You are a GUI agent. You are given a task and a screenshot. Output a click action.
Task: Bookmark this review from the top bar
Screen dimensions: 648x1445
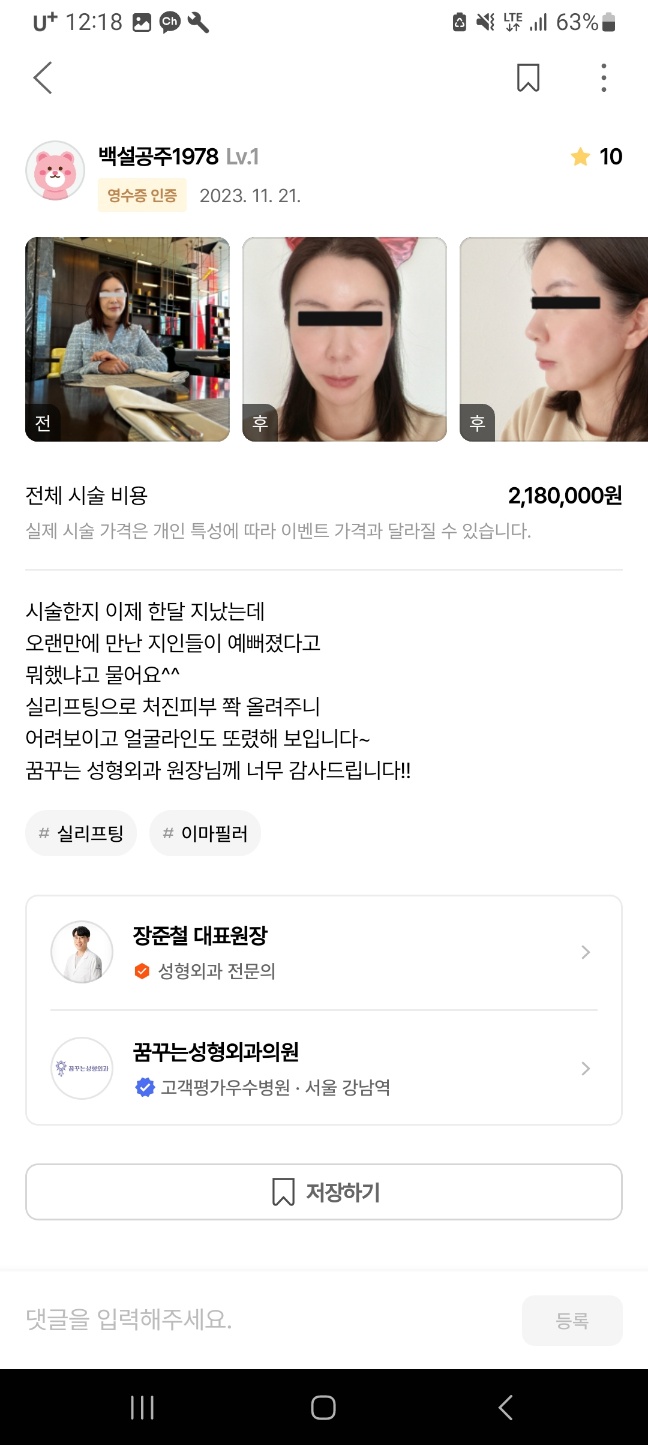[x=528, y=78]
